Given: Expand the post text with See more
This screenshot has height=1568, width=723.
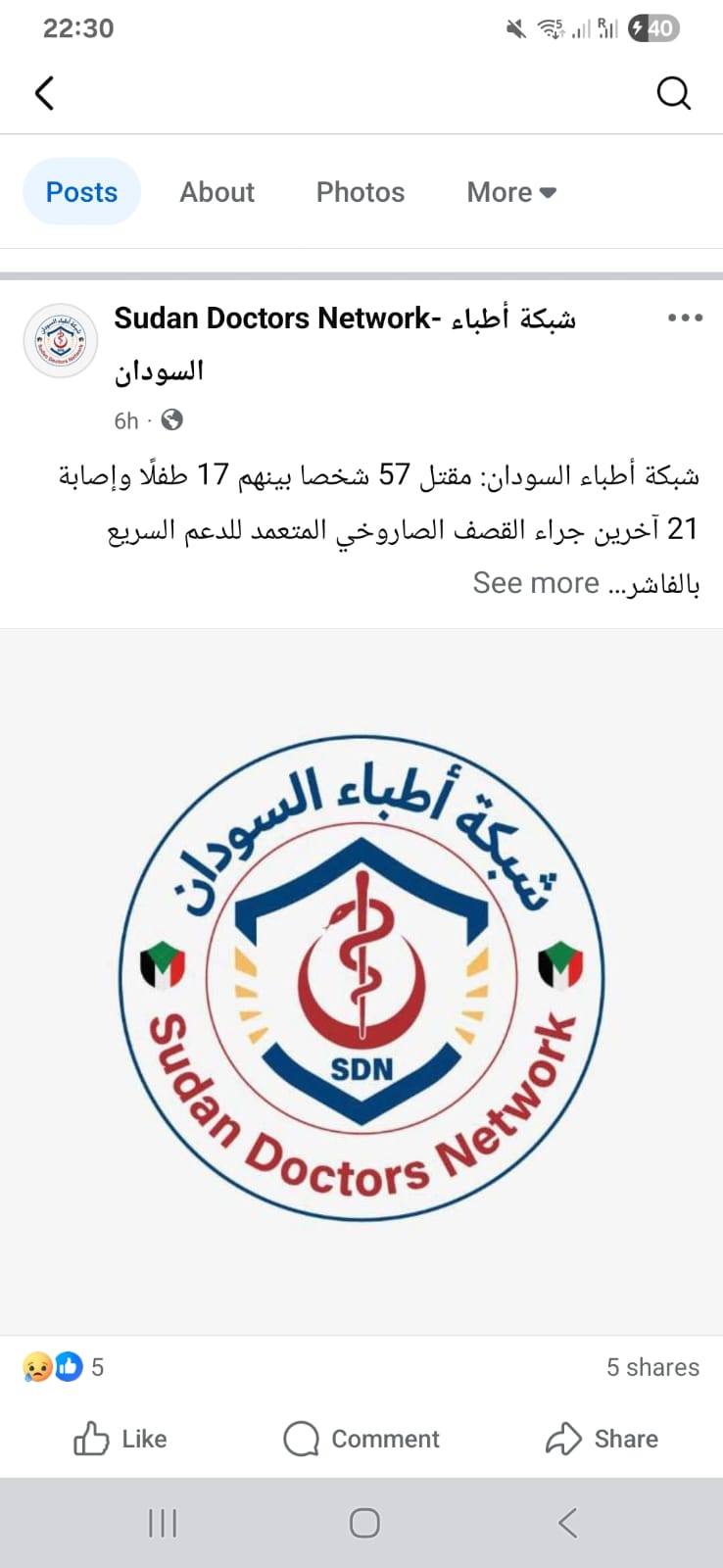Looking at the screenshot, I should coord(535,583).
